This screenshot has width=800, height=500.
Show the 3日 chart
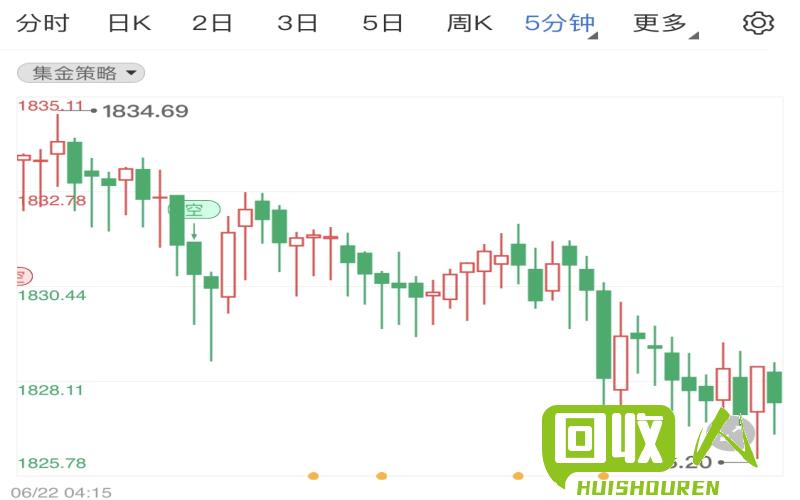pyautogui.click(x=297, y=23)
